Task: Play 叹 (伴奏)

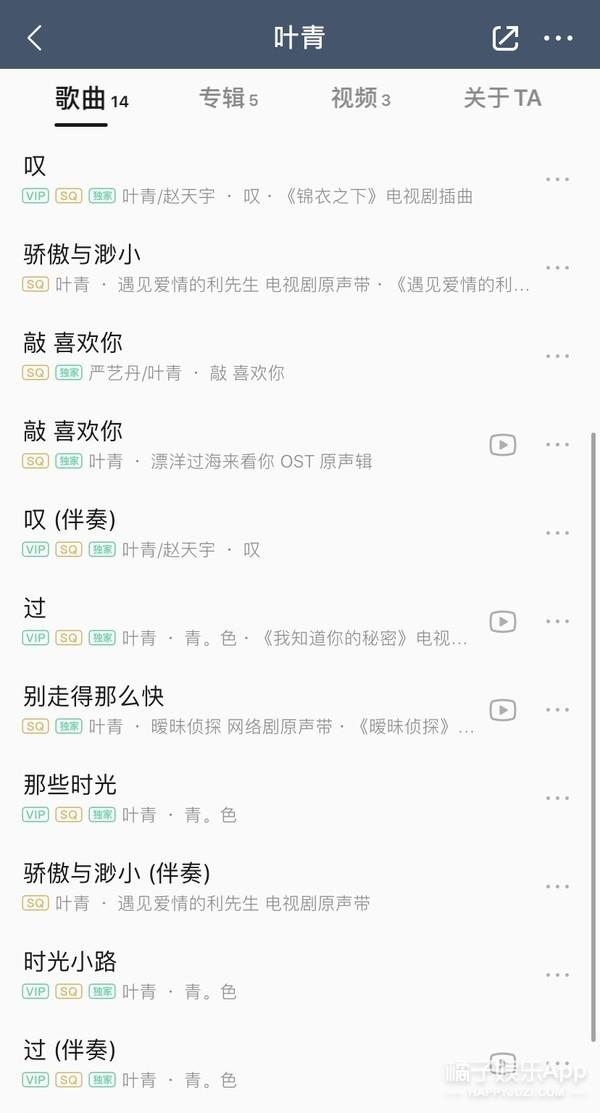Action: [277, 533]
